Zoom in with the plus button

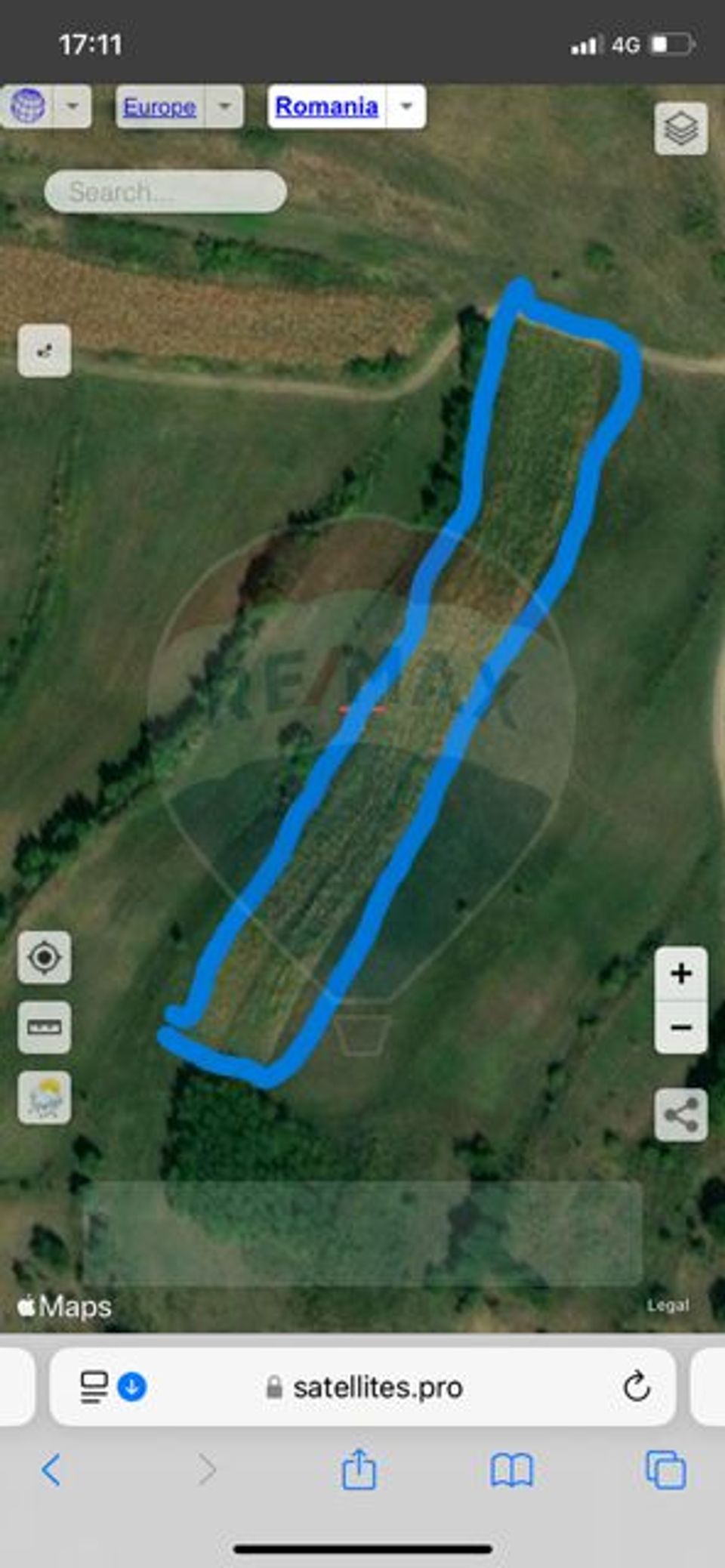pos(680,974)
